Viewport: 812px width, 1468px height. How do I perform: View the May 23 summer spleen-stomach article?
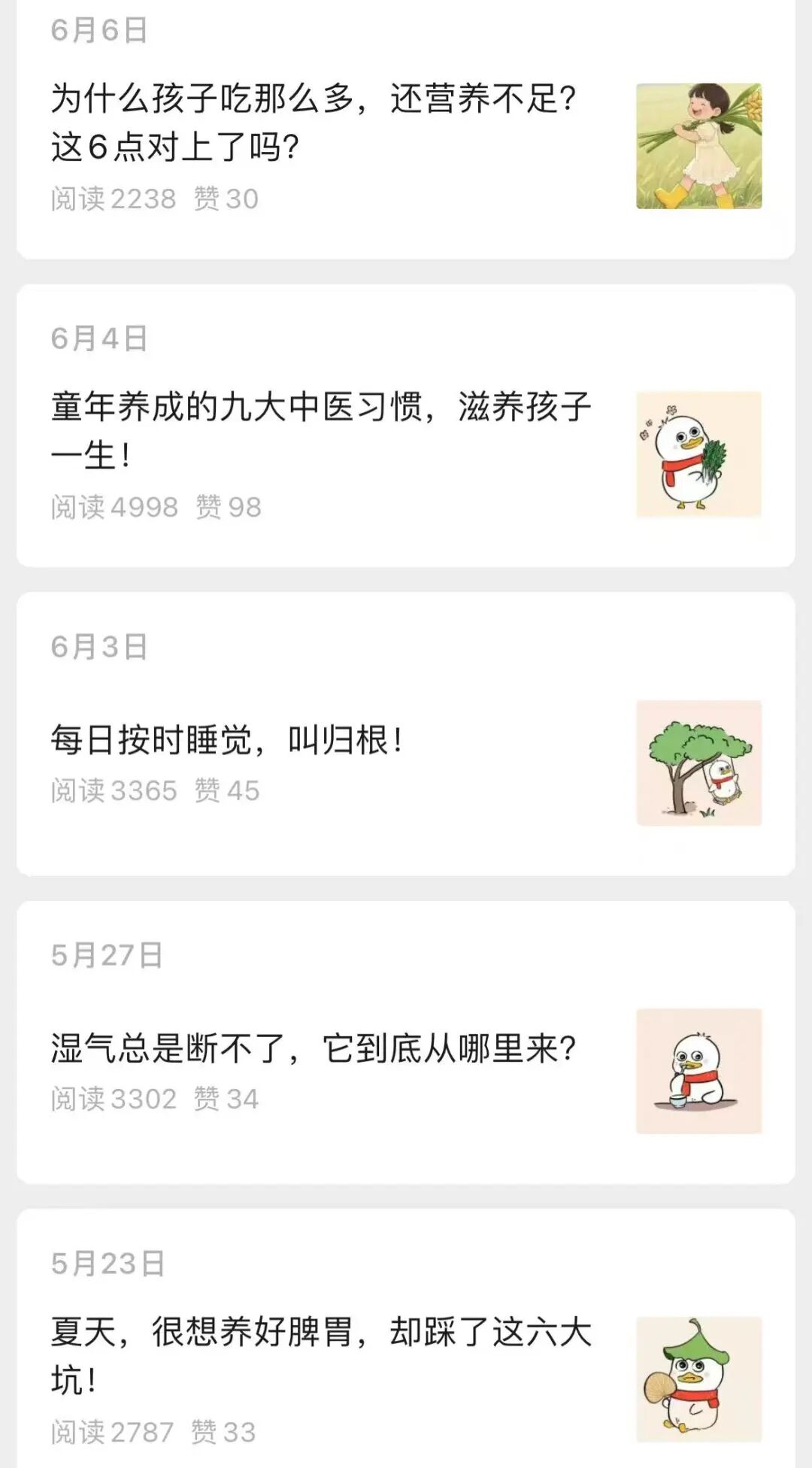coord(320,1355)
